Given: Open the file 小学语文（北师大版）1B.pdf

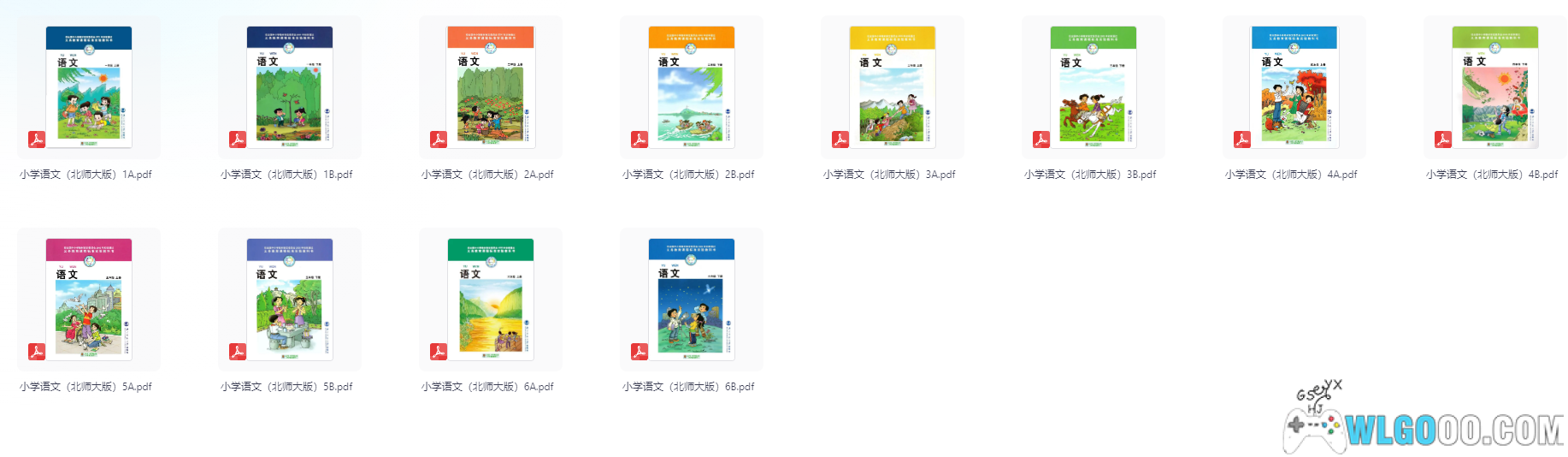Looking at the screenshot, I should [x=290, y=86].
